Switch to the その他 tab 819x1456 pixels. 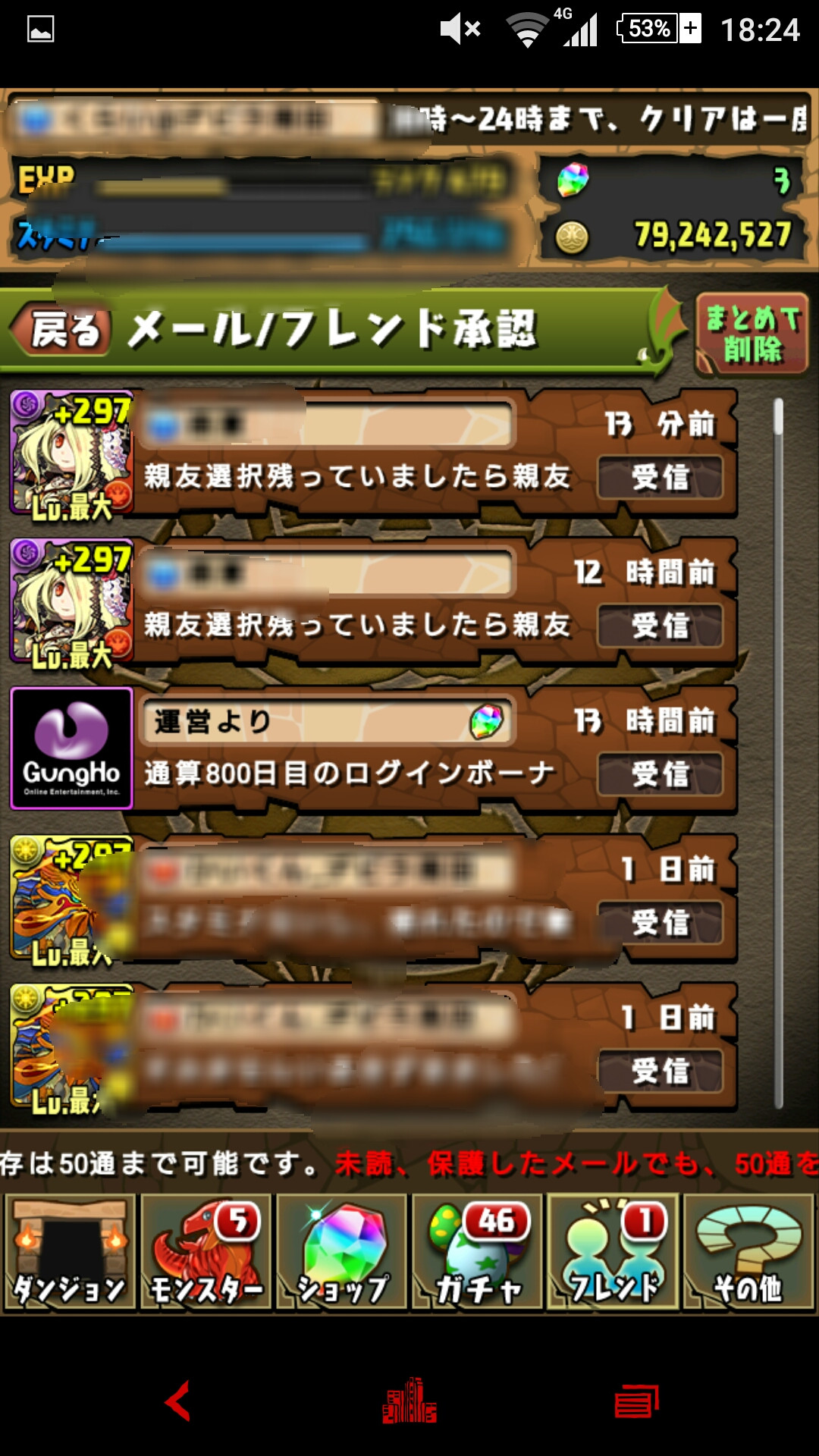point(748,1252)
